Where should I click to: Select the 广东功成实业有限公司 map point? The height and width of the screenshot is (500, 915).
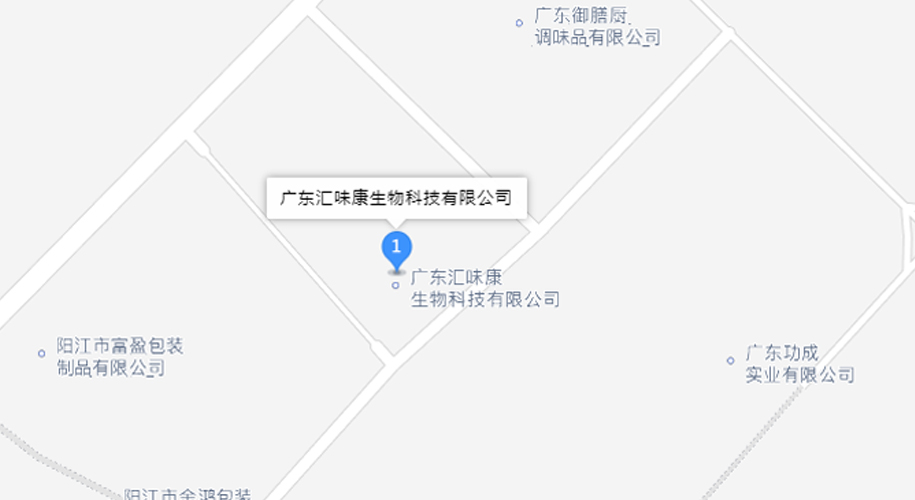coord(730,360)
